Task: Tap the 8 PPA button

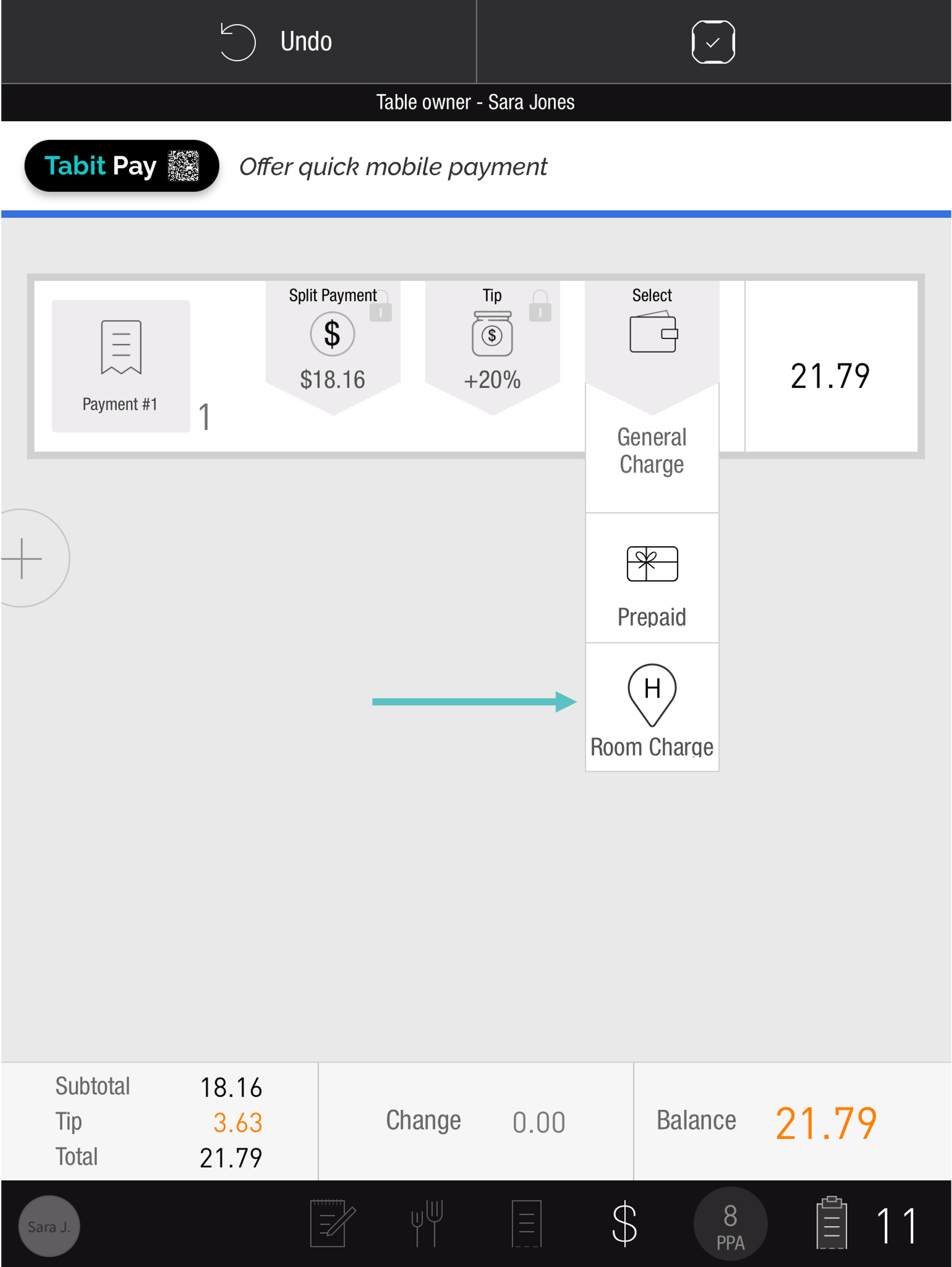Action: [x=730, y=1226]
